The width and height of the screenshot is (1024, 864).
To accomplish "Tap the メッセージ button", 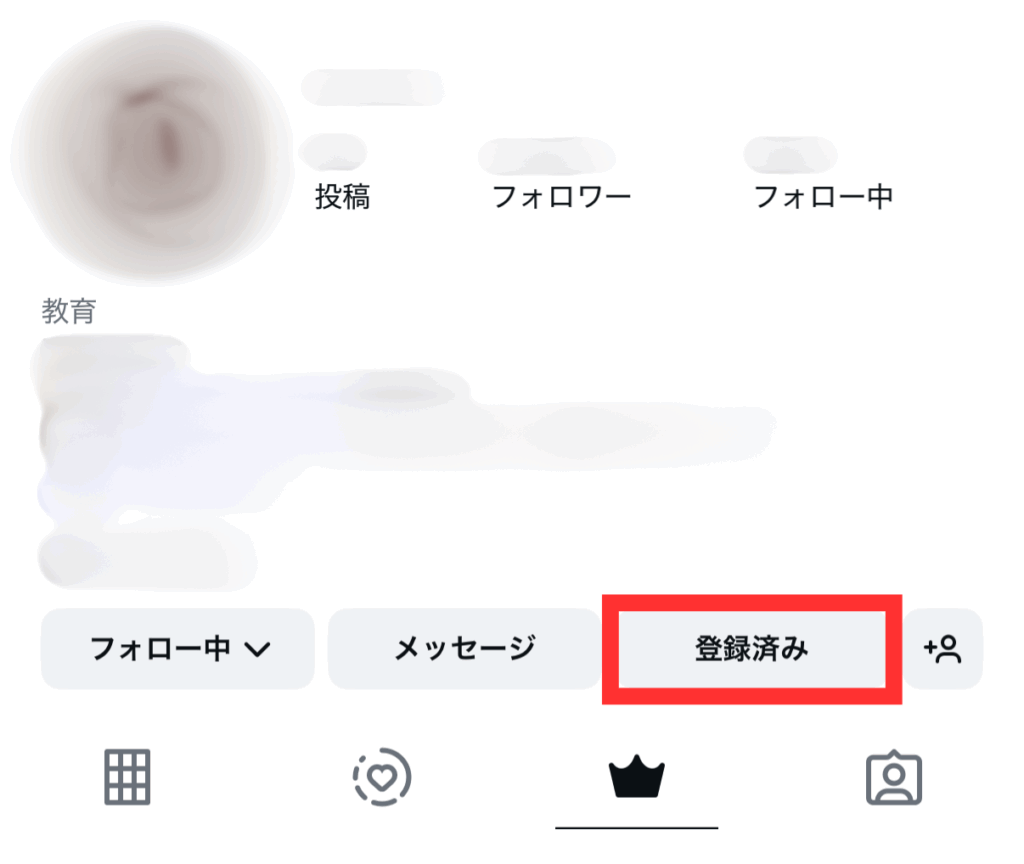I will pos(465,649).
